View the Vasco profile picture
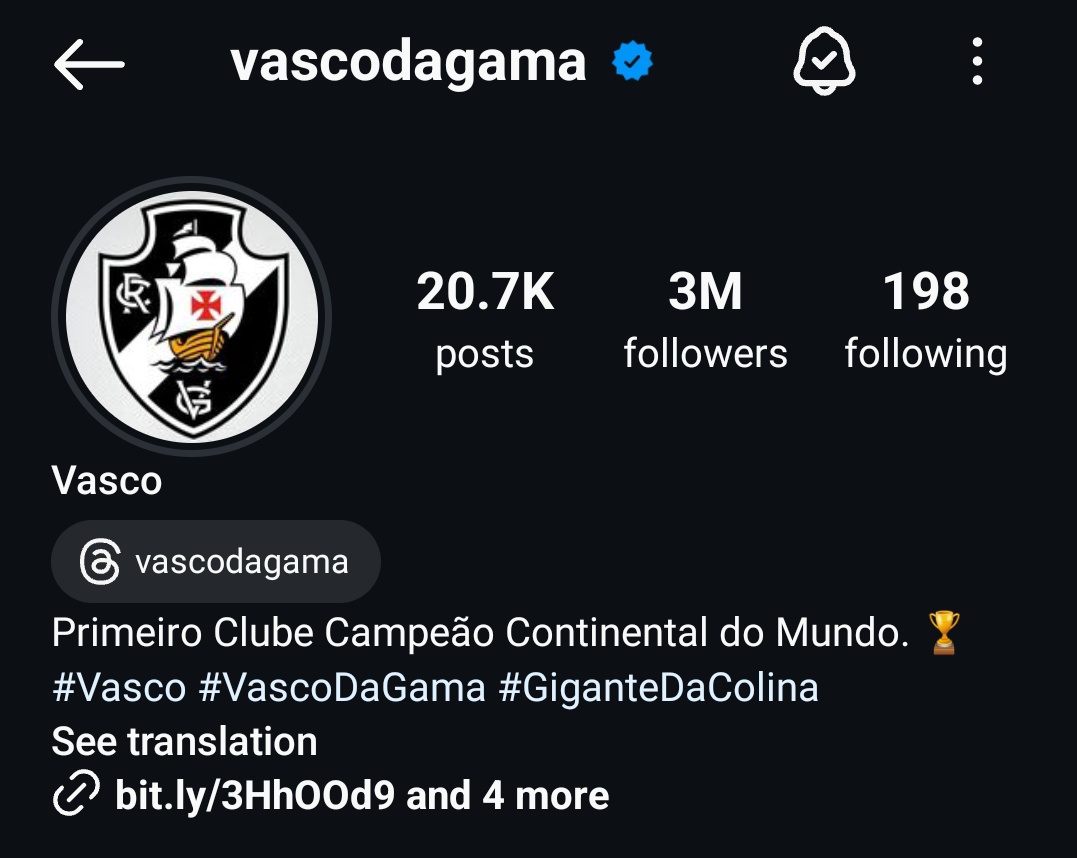 pyautogui.click(x=192, y=316)
